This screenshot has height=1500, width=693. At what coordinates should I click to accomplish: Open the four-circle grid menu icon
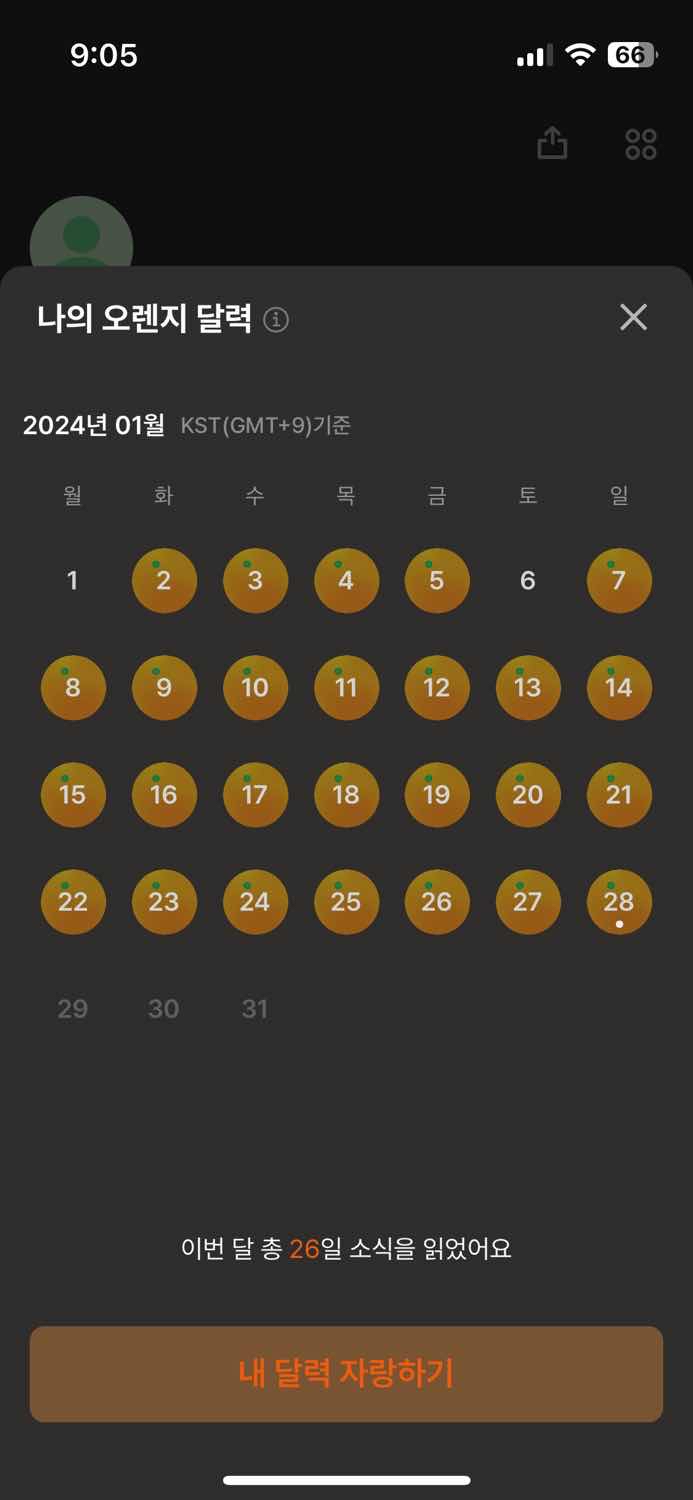point(640,144)
